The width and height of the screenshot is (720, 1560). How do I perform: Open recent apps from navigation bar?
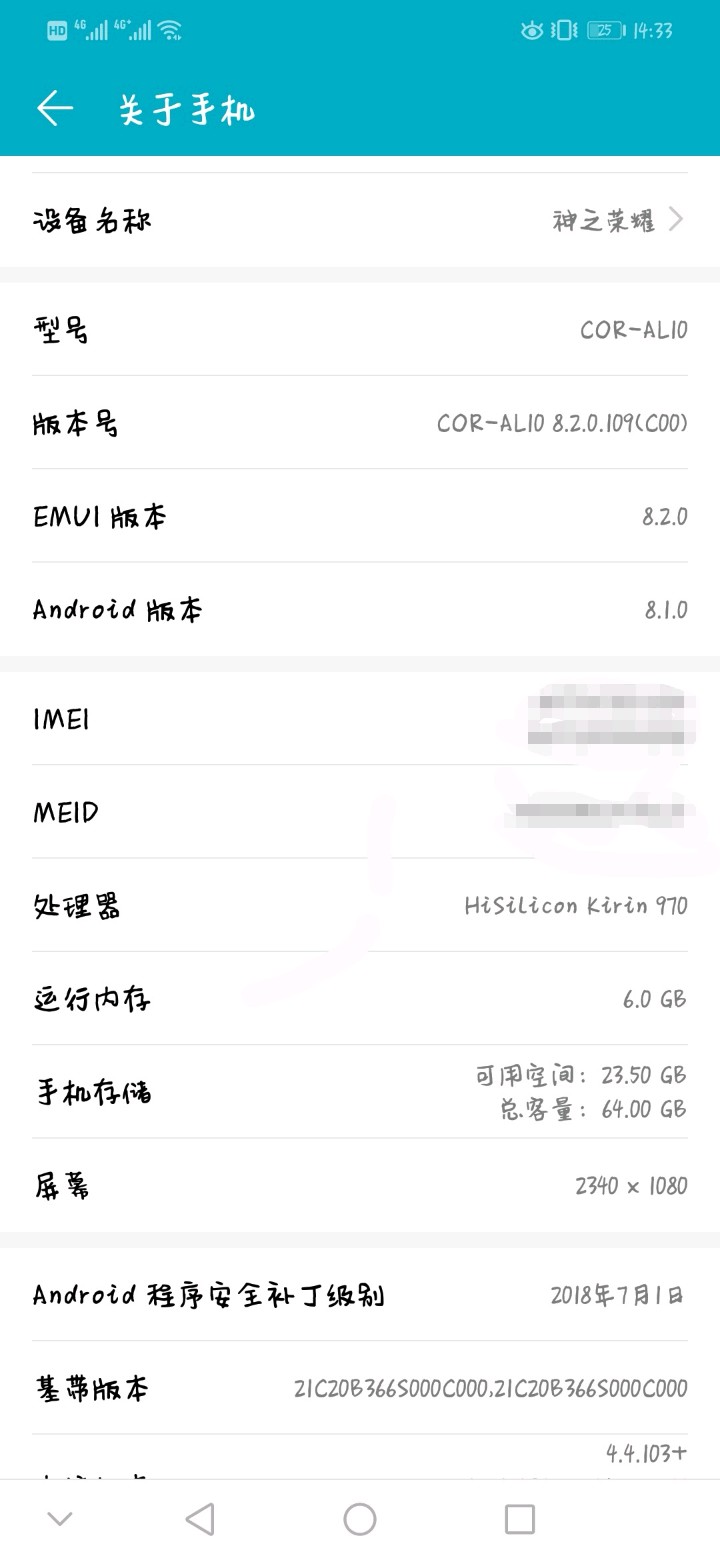click(x=520, y=1520)
